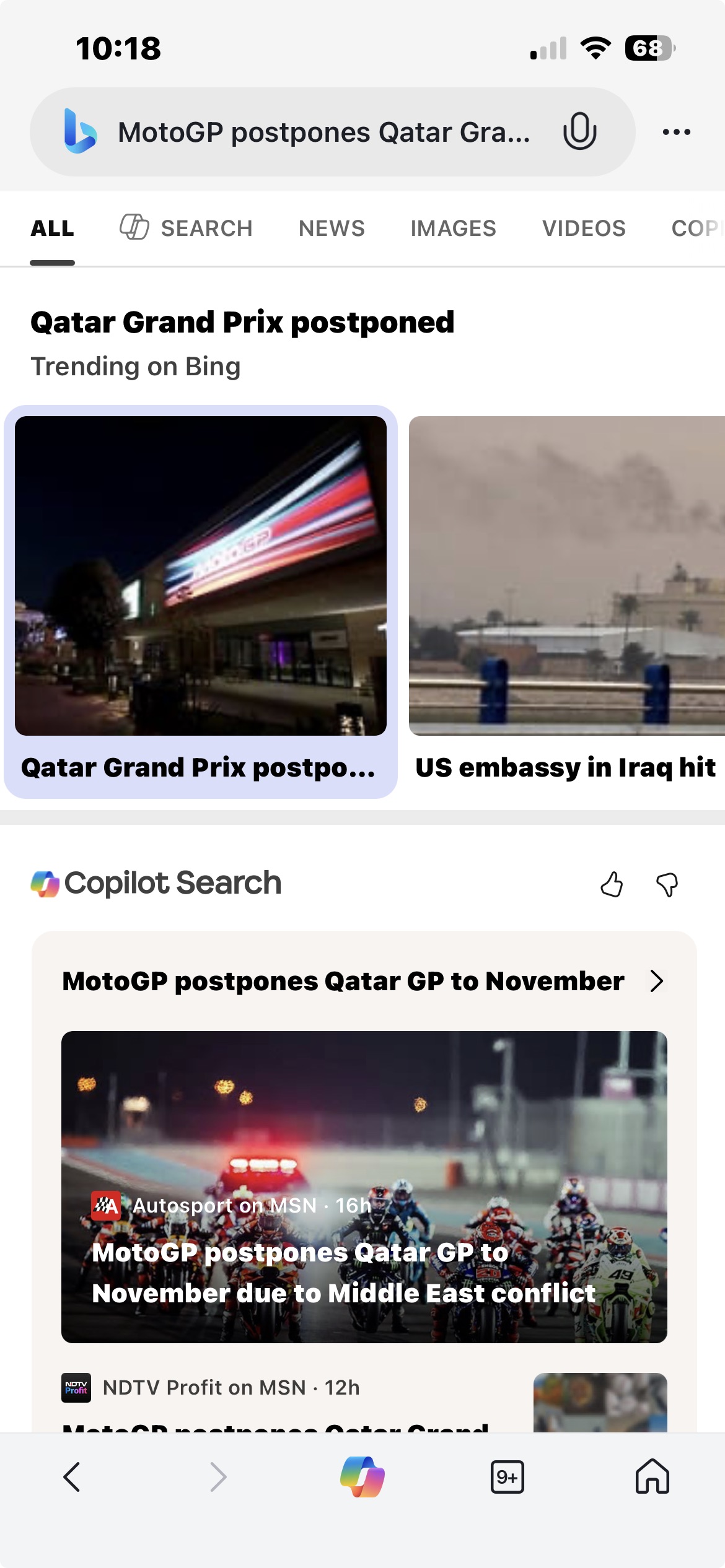Open the three-dot overflow menu

pyautogui.click(x=676, y=132)
